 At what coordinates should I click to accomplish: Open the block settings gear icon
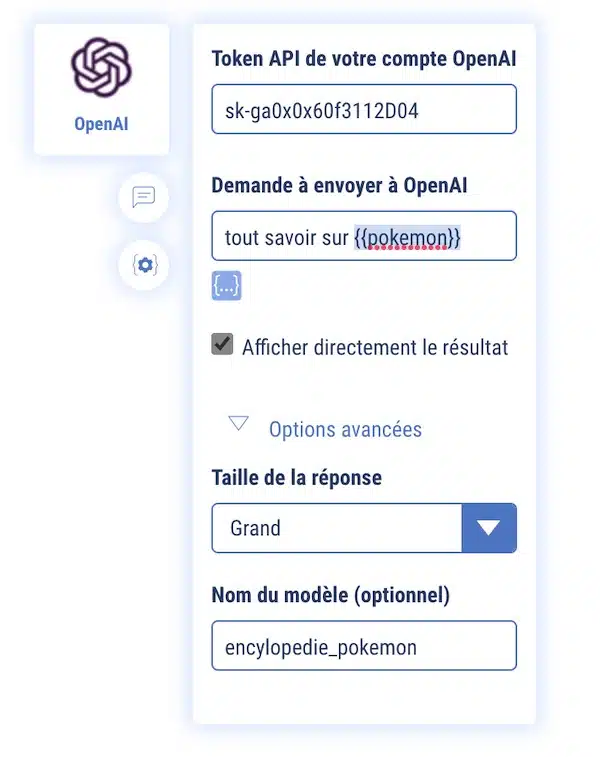pos(144,265)
